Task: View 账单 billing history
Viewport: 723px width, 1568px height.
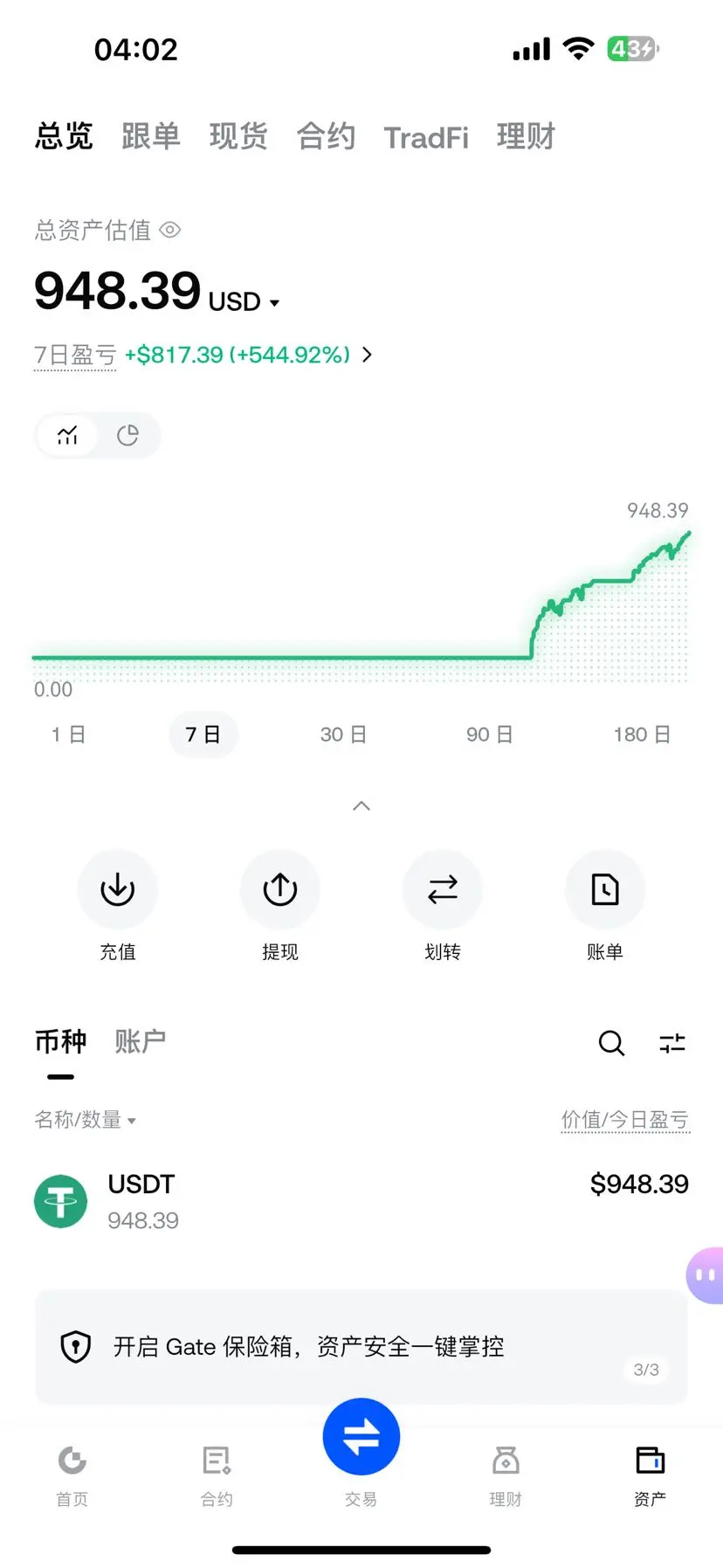Action: [x=605, y=890]
